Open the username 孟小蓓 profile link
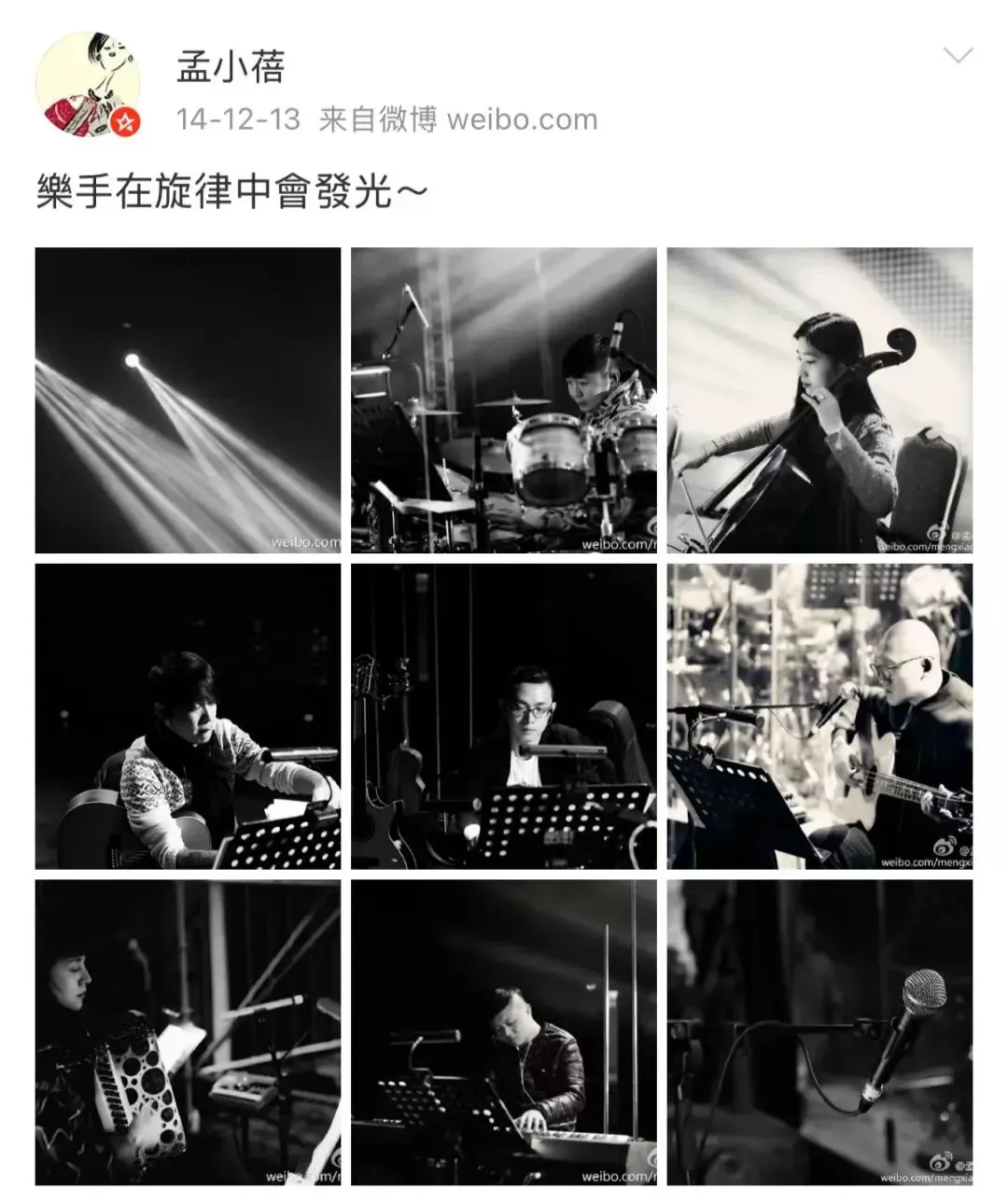 pyautogui.click(x=231, y=67)
